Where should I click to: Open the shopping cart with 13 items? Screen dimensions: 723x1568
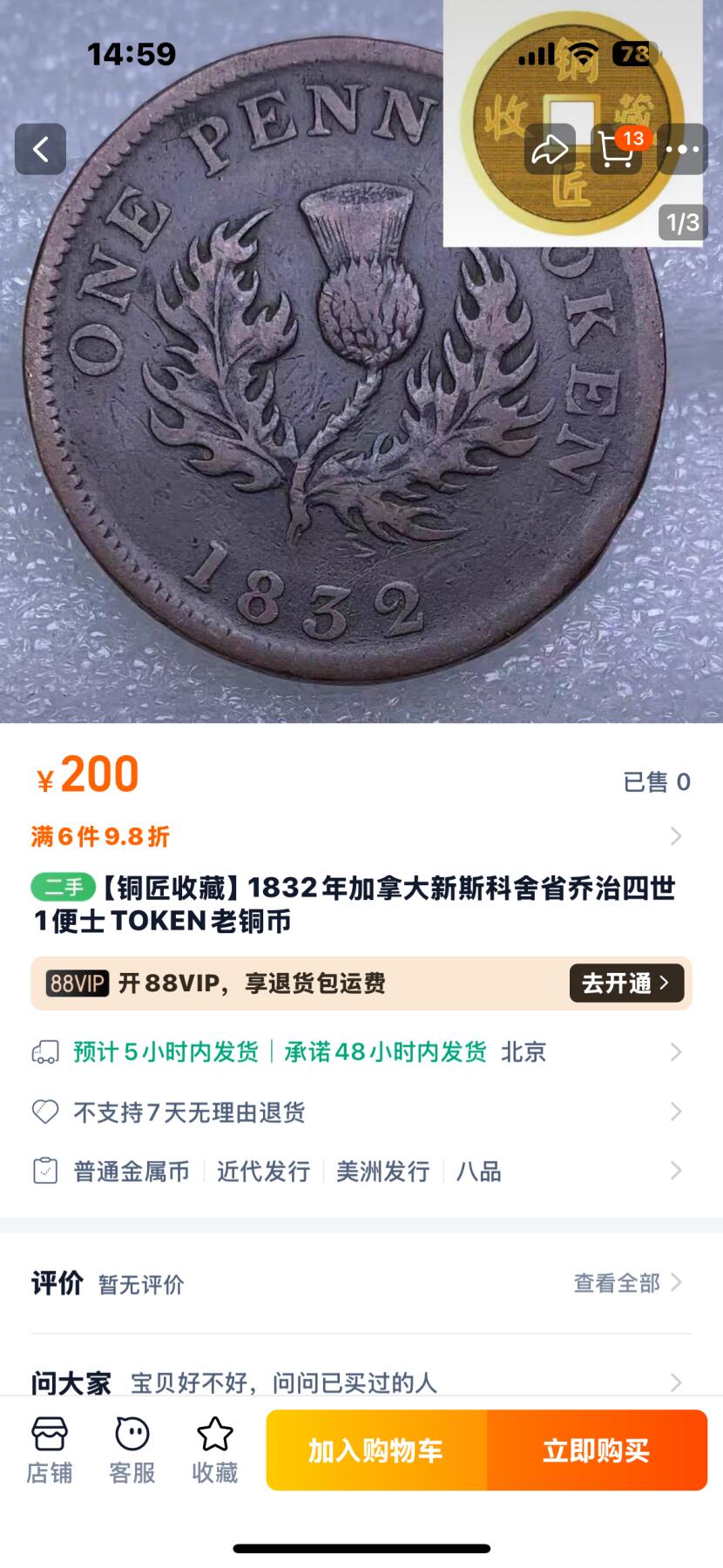[x=616, y=149]
